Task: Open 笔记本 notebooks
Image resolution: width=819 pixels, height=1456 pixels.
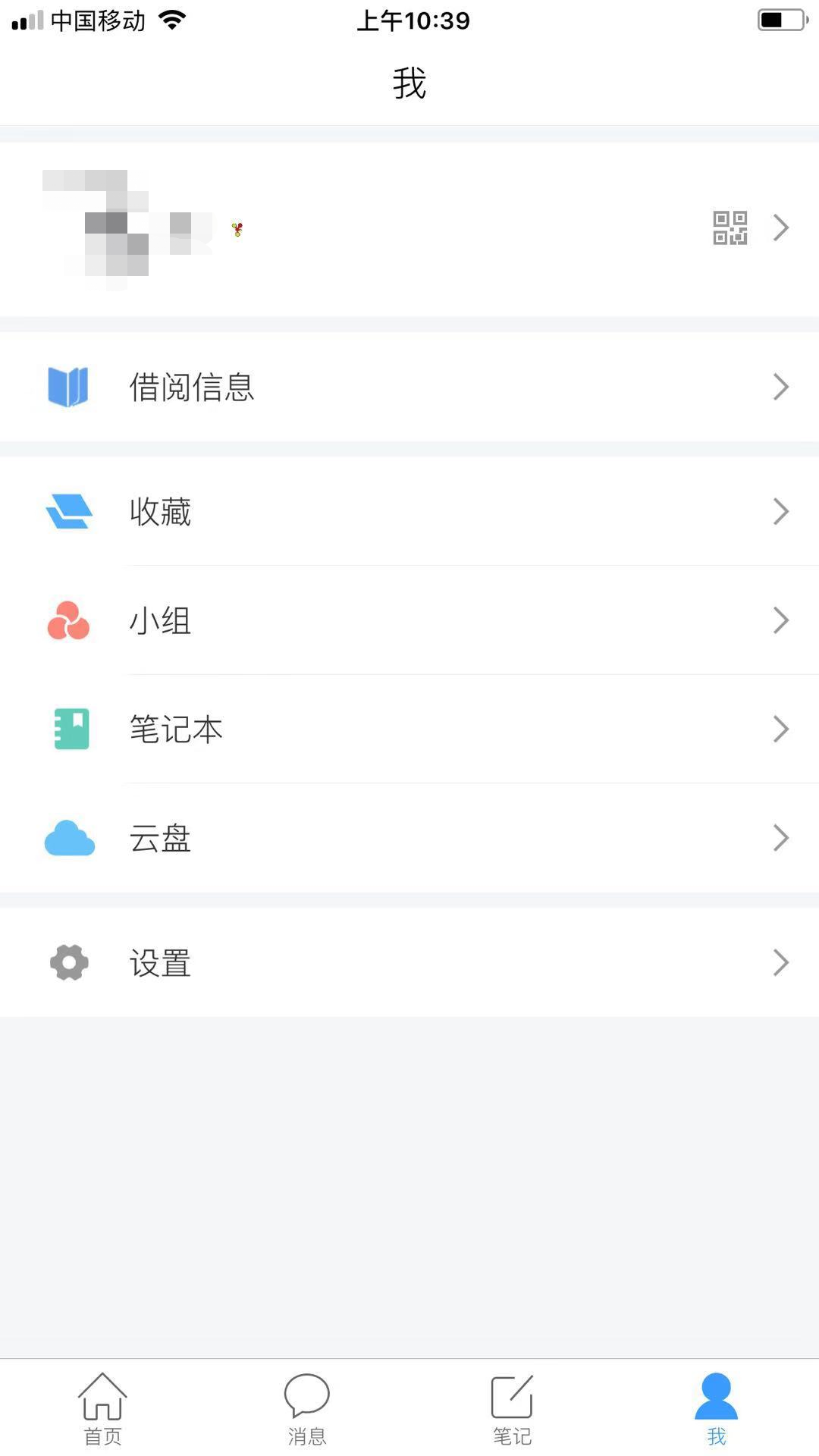Action: click(409, 729)
